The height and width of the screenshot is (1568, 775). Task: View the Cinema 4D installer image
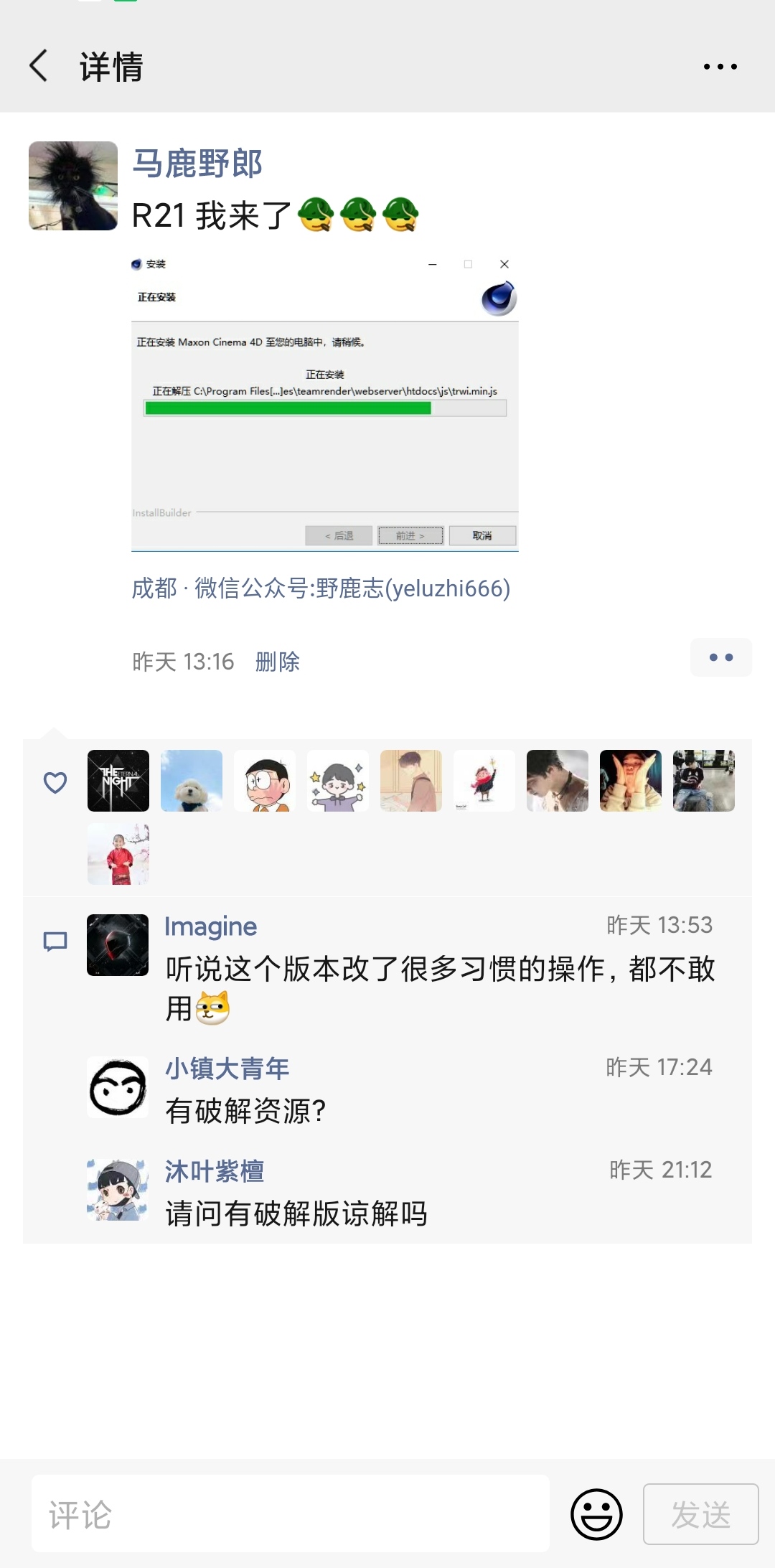point(324,403)
